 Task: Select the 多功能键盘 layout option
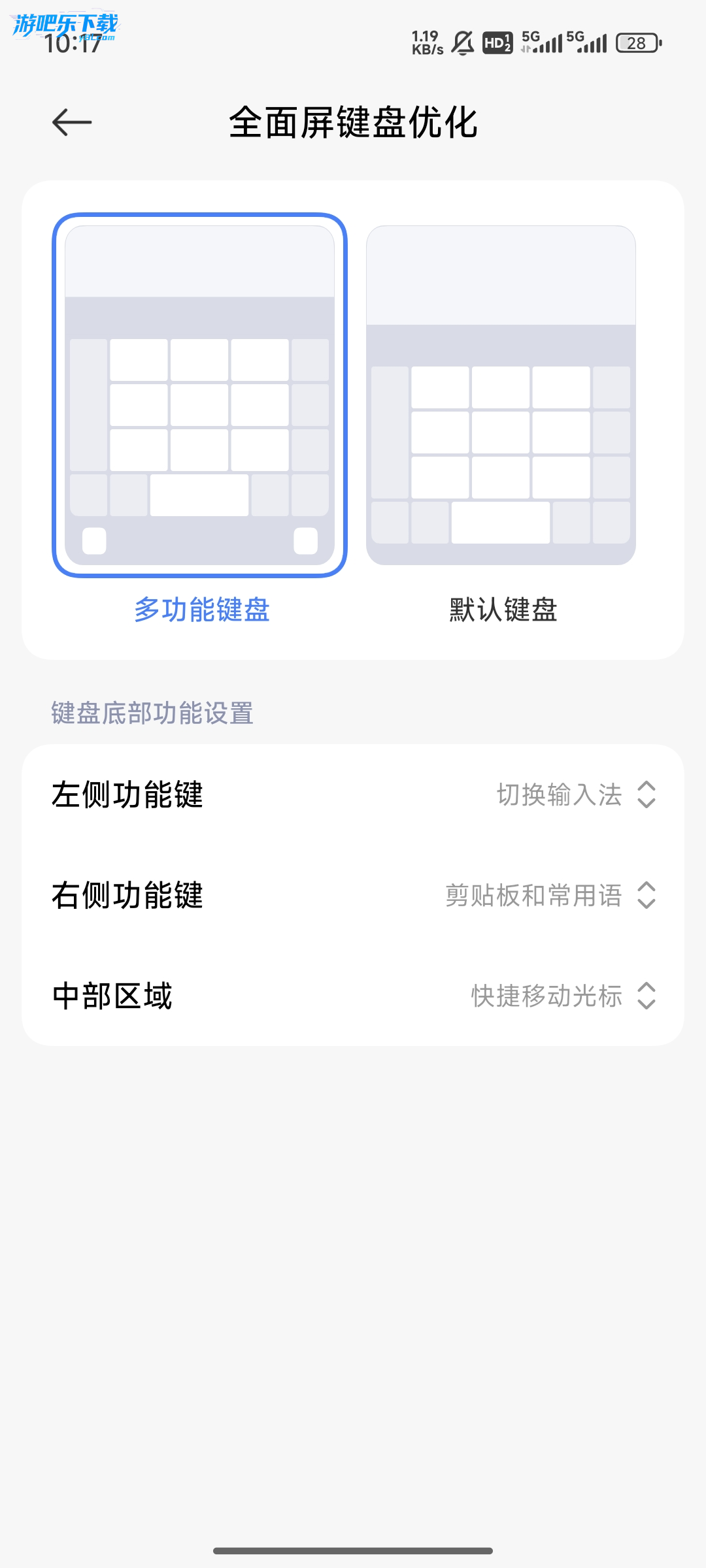point(199,395)
